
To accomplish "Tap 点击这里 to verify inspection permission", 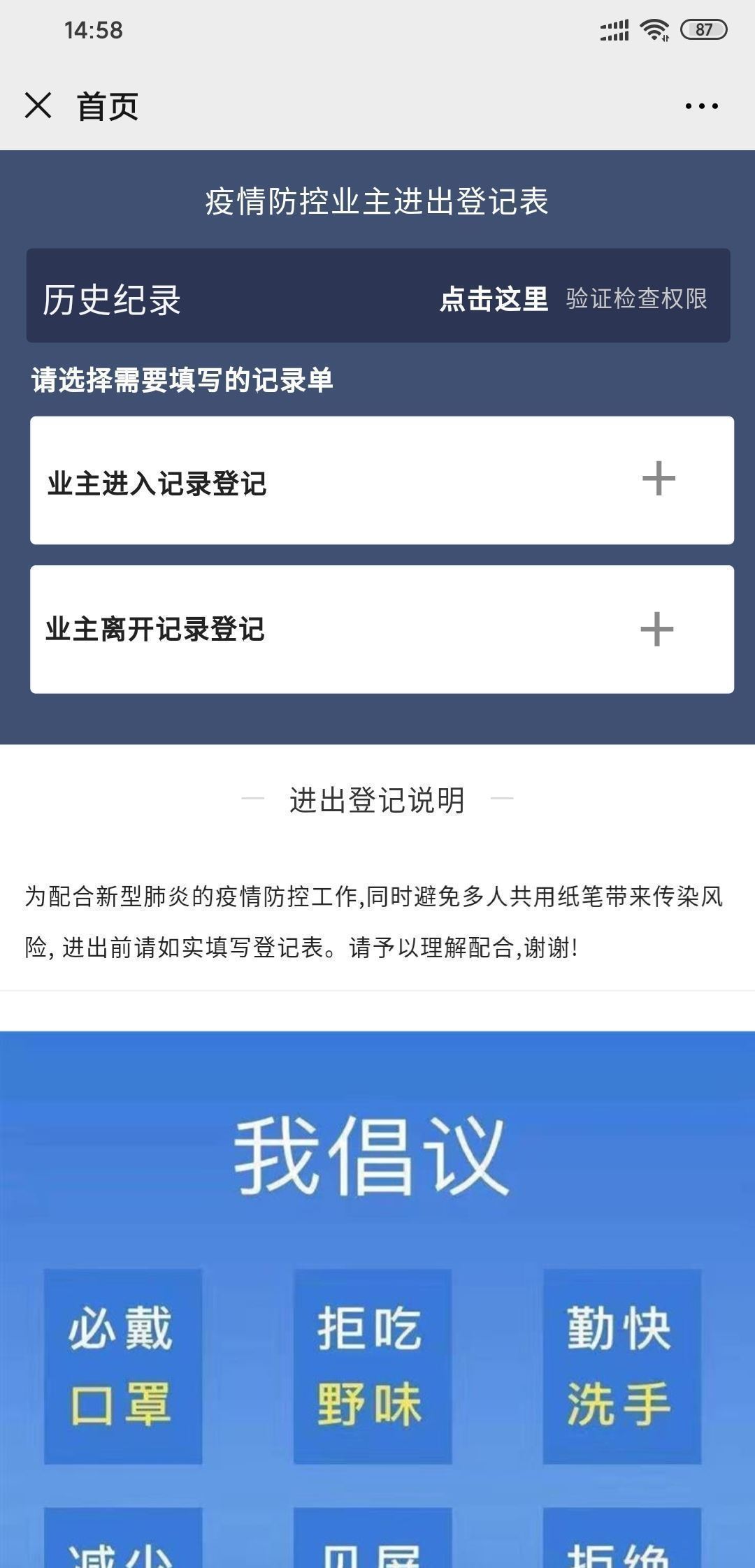I will click(494, 299).
